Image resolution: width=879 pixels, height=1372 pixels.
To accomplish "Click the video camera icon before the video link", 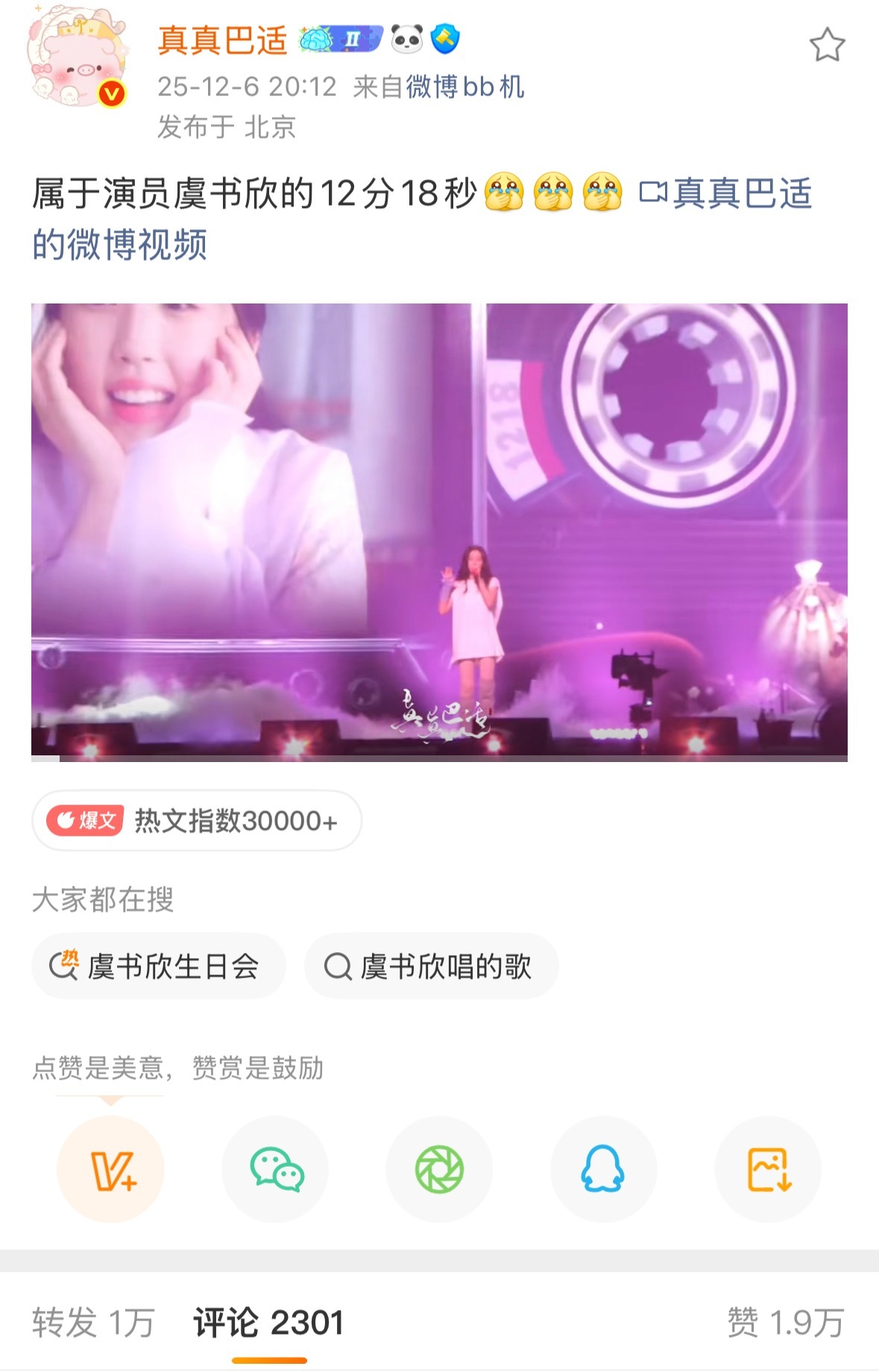I will coord(654,194).
